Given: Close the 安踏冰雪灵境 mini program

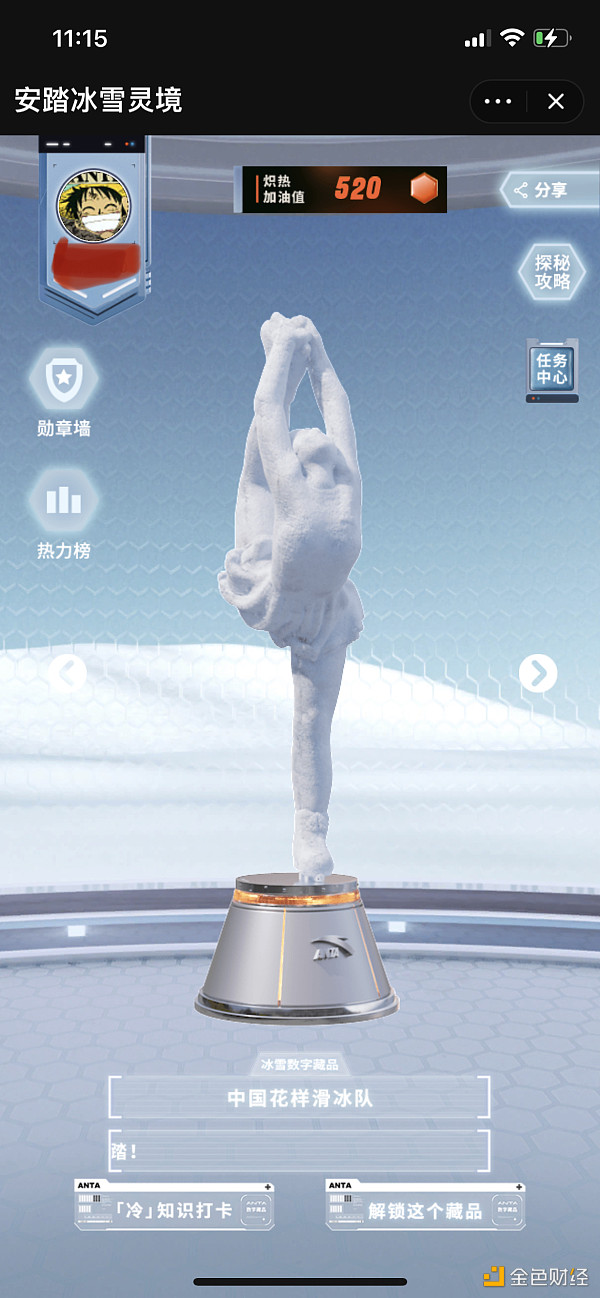Looking at the screenshot, I should pyautogui.click(x=556, y=101).
